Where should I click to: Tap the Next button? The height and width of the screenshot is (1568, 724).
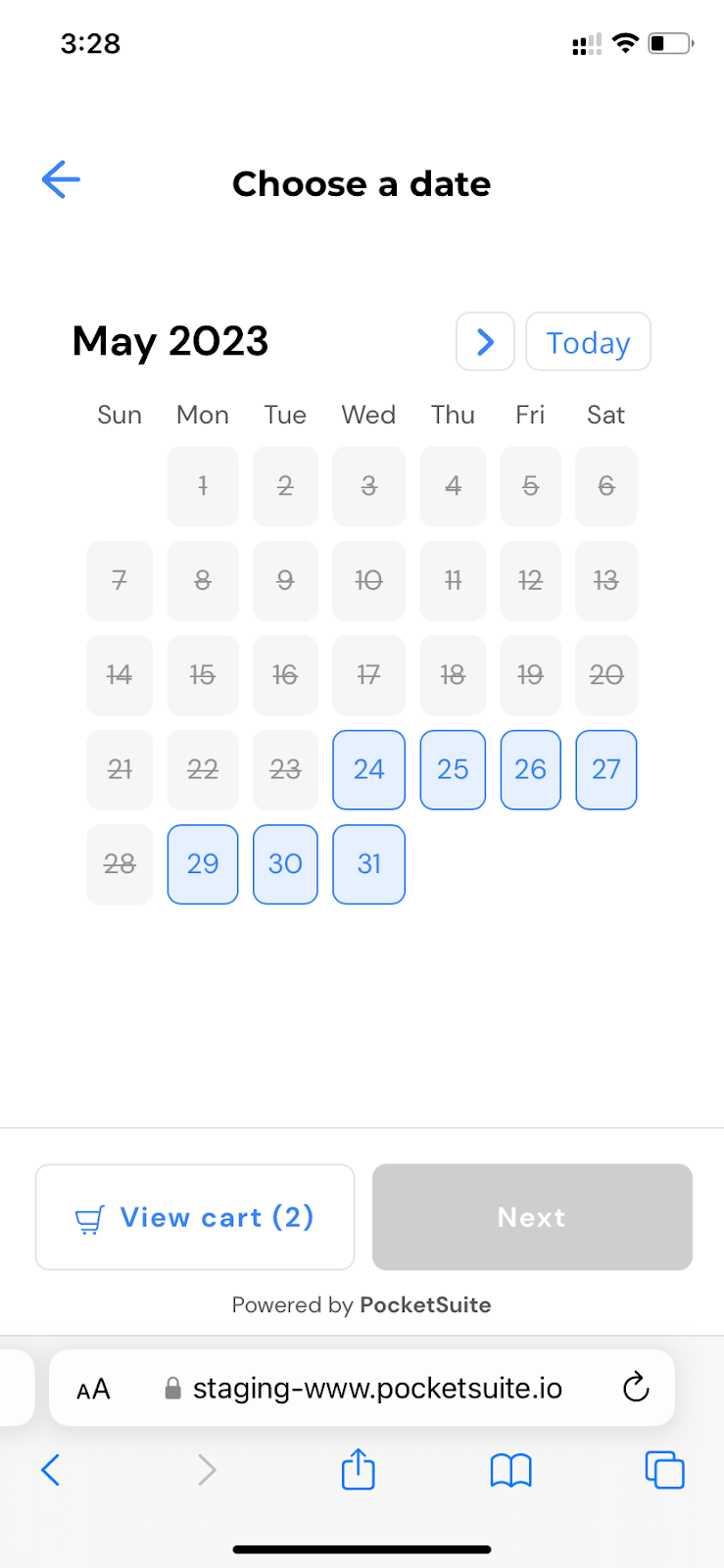(x=532, y=1217)
